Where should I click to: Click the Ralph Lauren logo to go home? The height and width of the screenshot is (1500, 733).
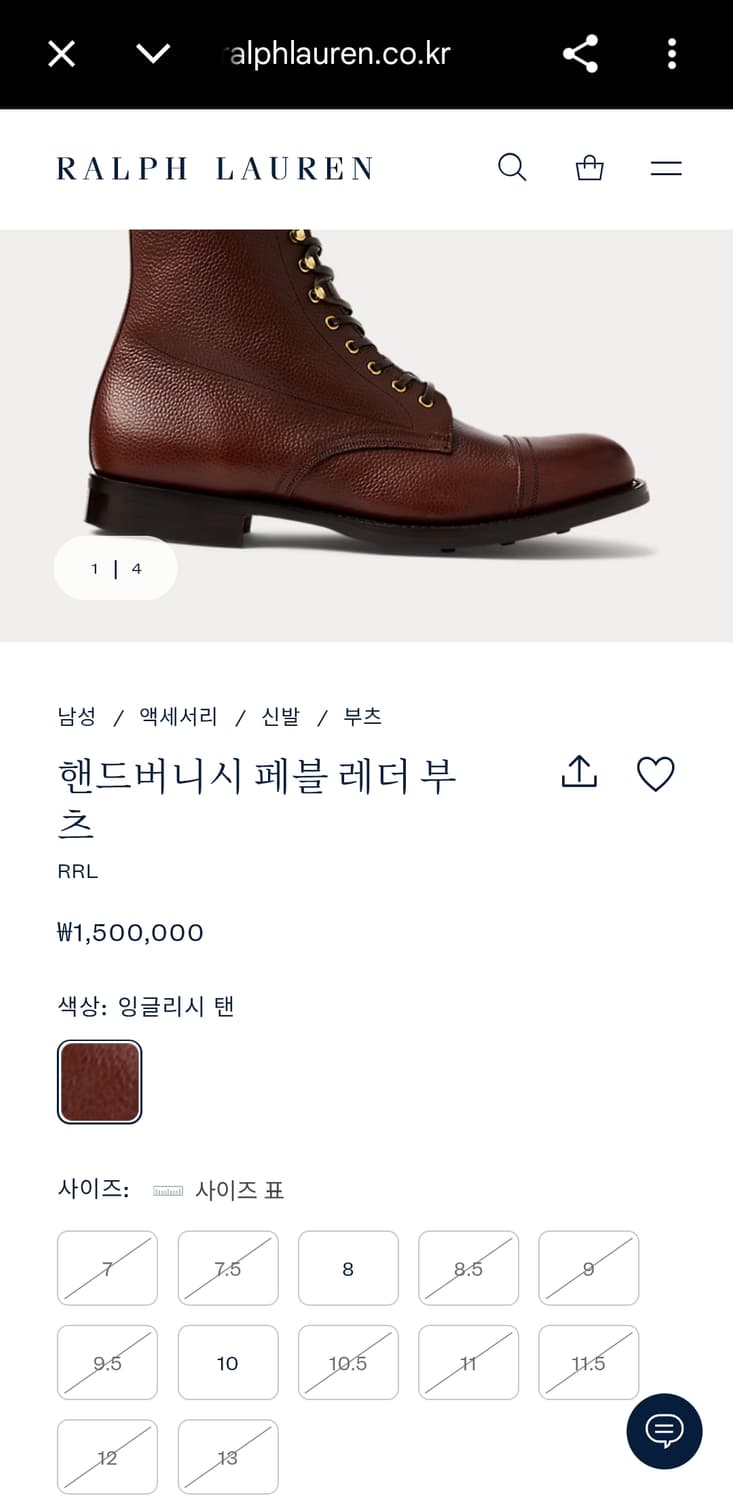[x=216, y=168]
